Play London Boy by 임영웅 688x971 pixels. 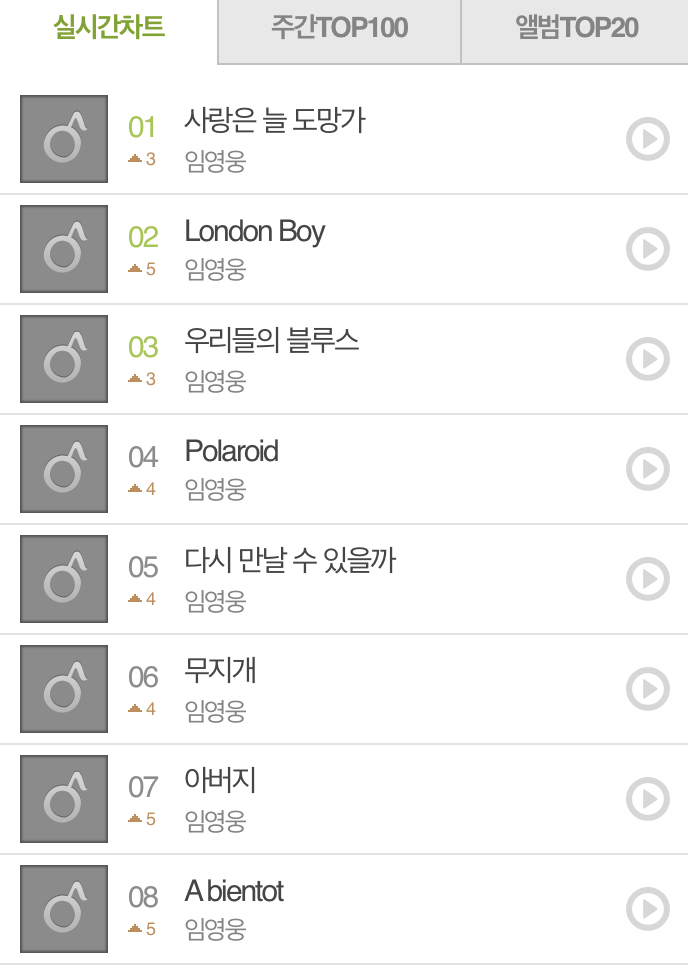[647, 249]
